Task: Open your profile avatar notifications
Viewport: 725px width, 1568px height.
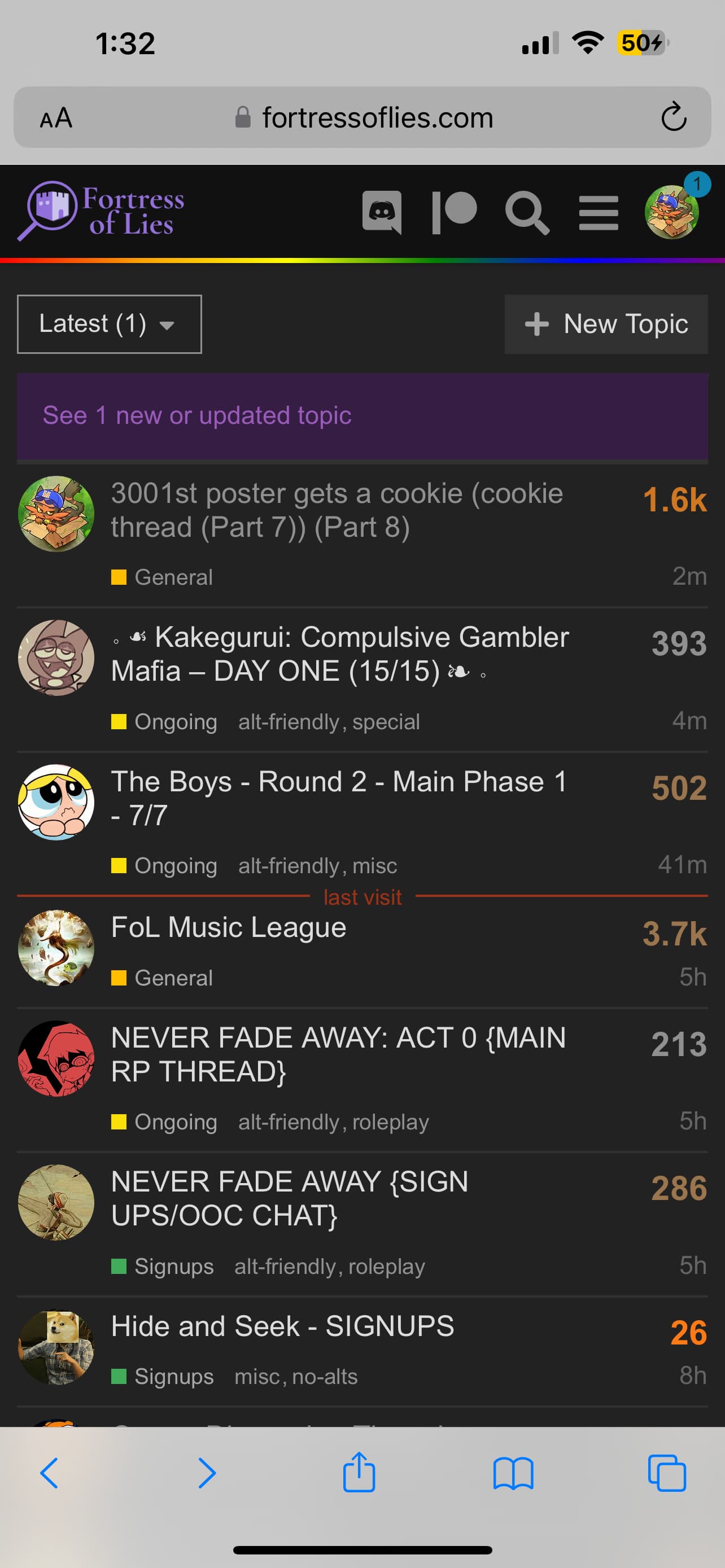Action: pyautogui.click(x=672, y=212)
